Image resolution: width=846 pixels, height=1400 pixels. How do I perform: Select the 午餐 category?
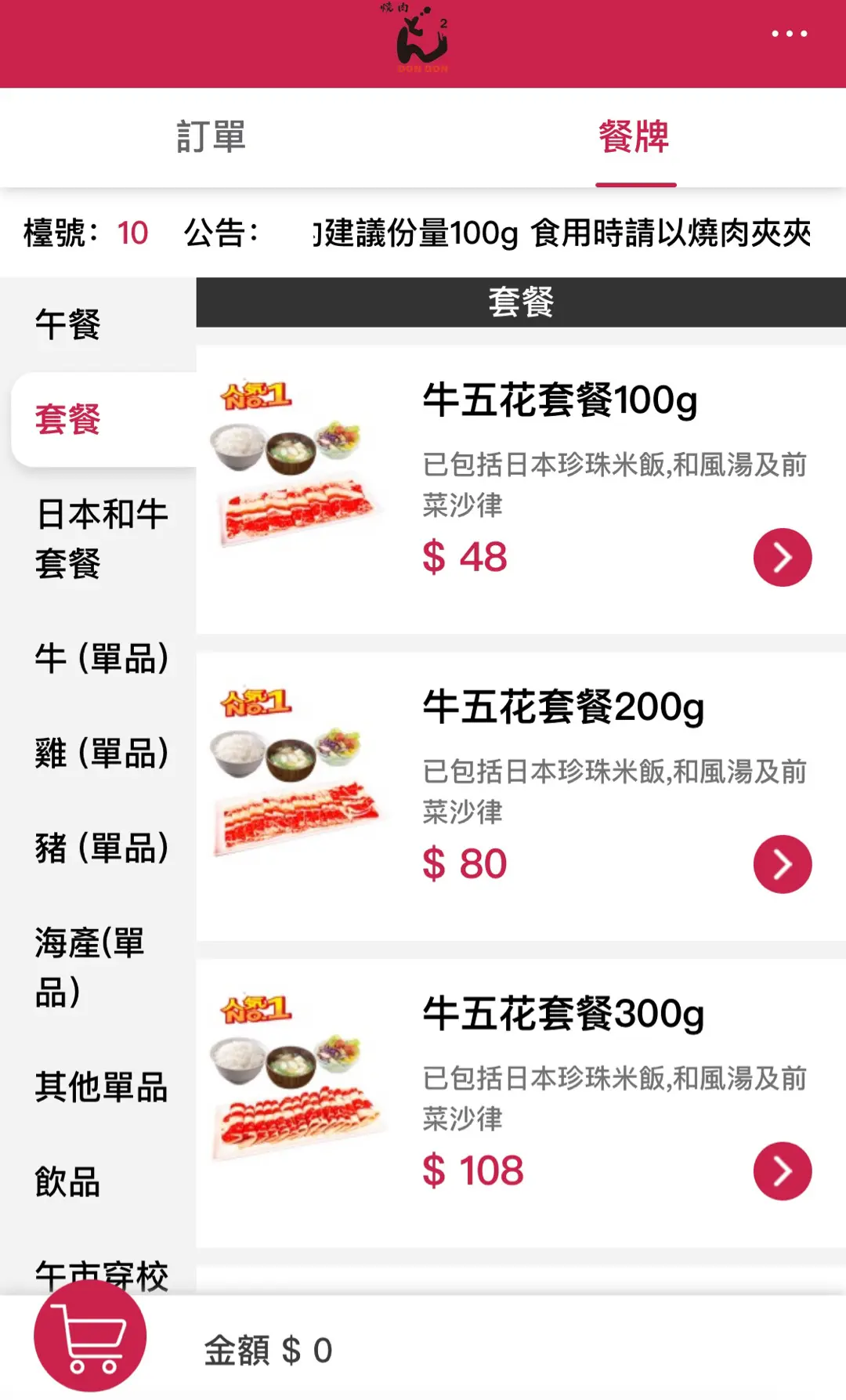click(68, 324)
